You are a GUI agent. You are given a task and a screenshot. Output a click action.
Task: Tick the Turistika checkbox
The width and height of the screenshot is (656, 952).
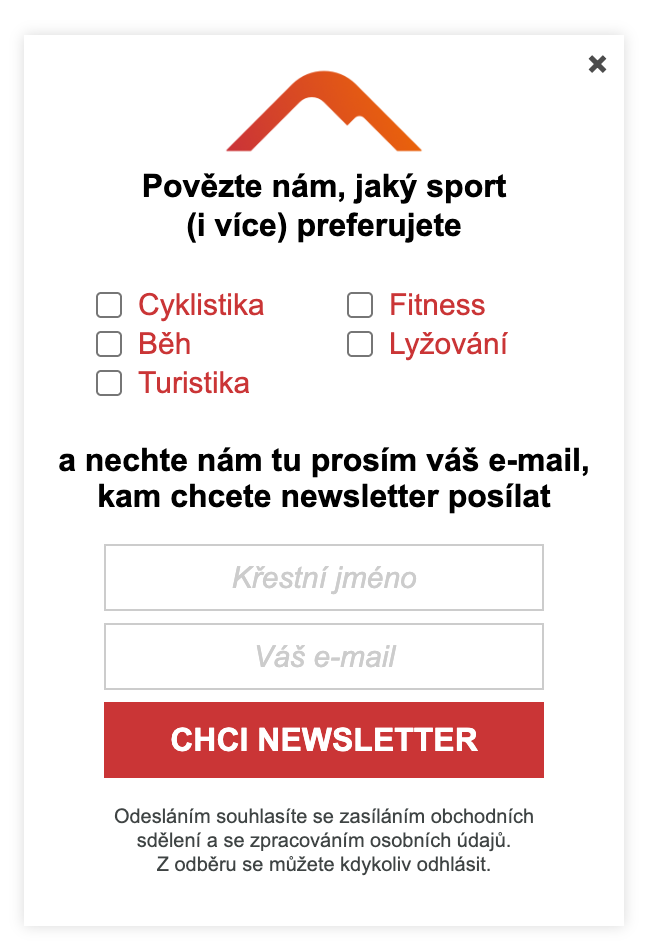click(109, 383)
